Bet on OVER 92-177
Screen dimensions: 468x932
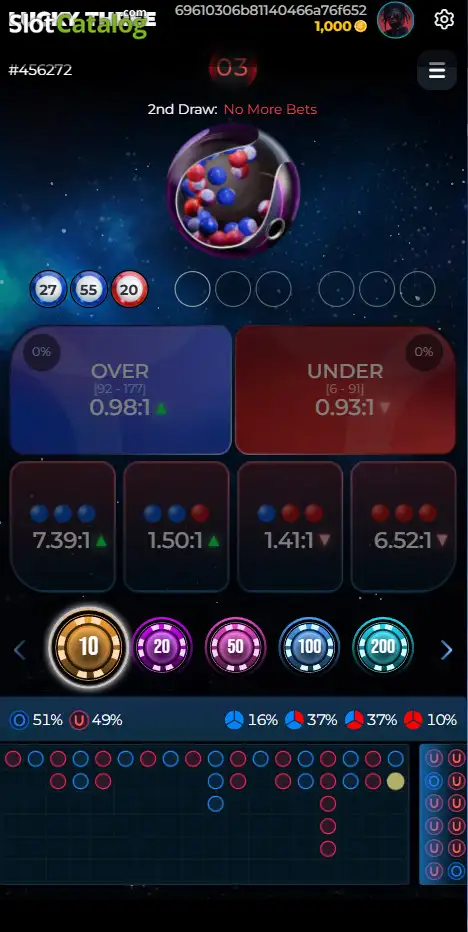121,390
